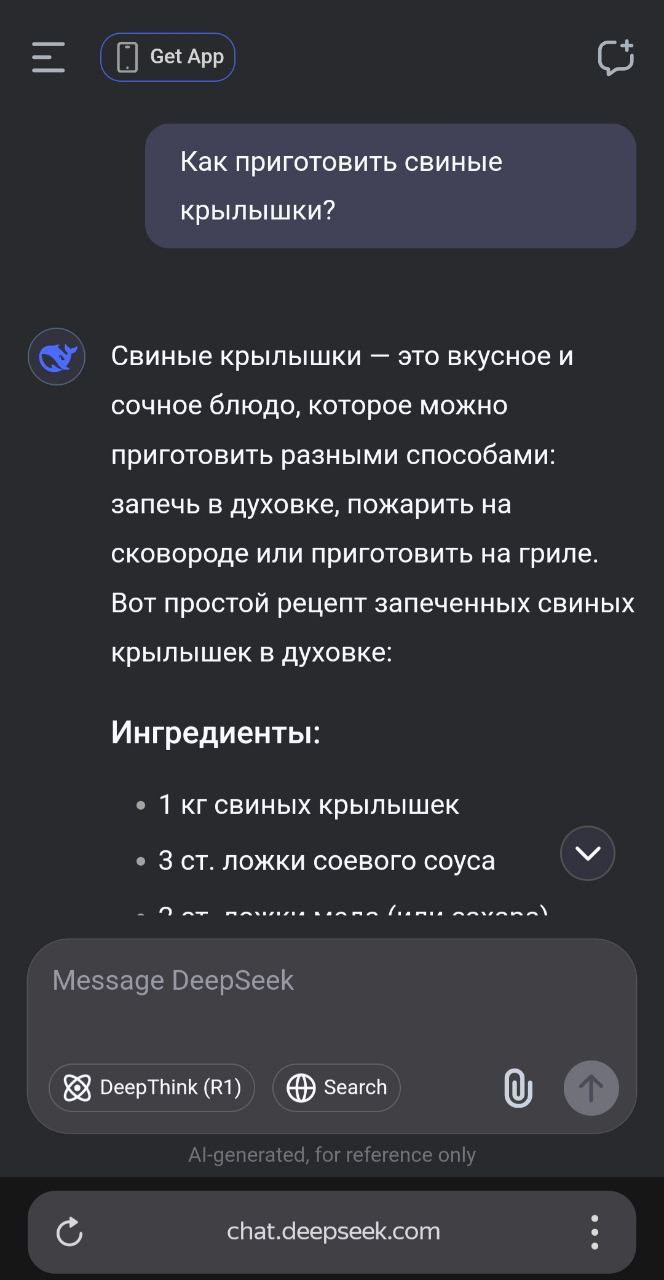
Task: Enable DeepThink (R1) mode
Action: point(152,1088)
